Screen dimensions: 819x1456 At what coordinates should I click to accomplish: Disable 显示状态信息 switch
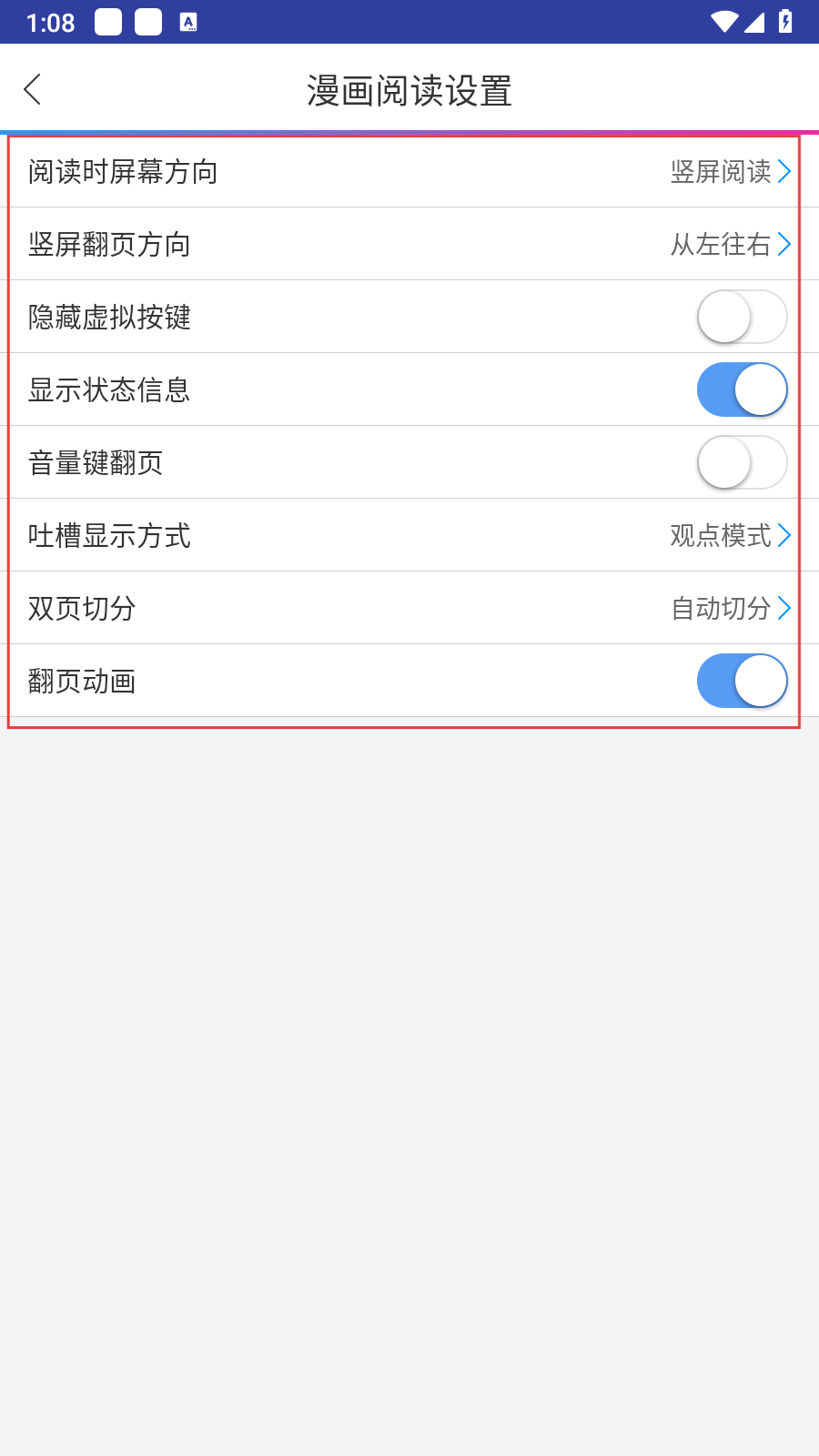coord(742,389)
